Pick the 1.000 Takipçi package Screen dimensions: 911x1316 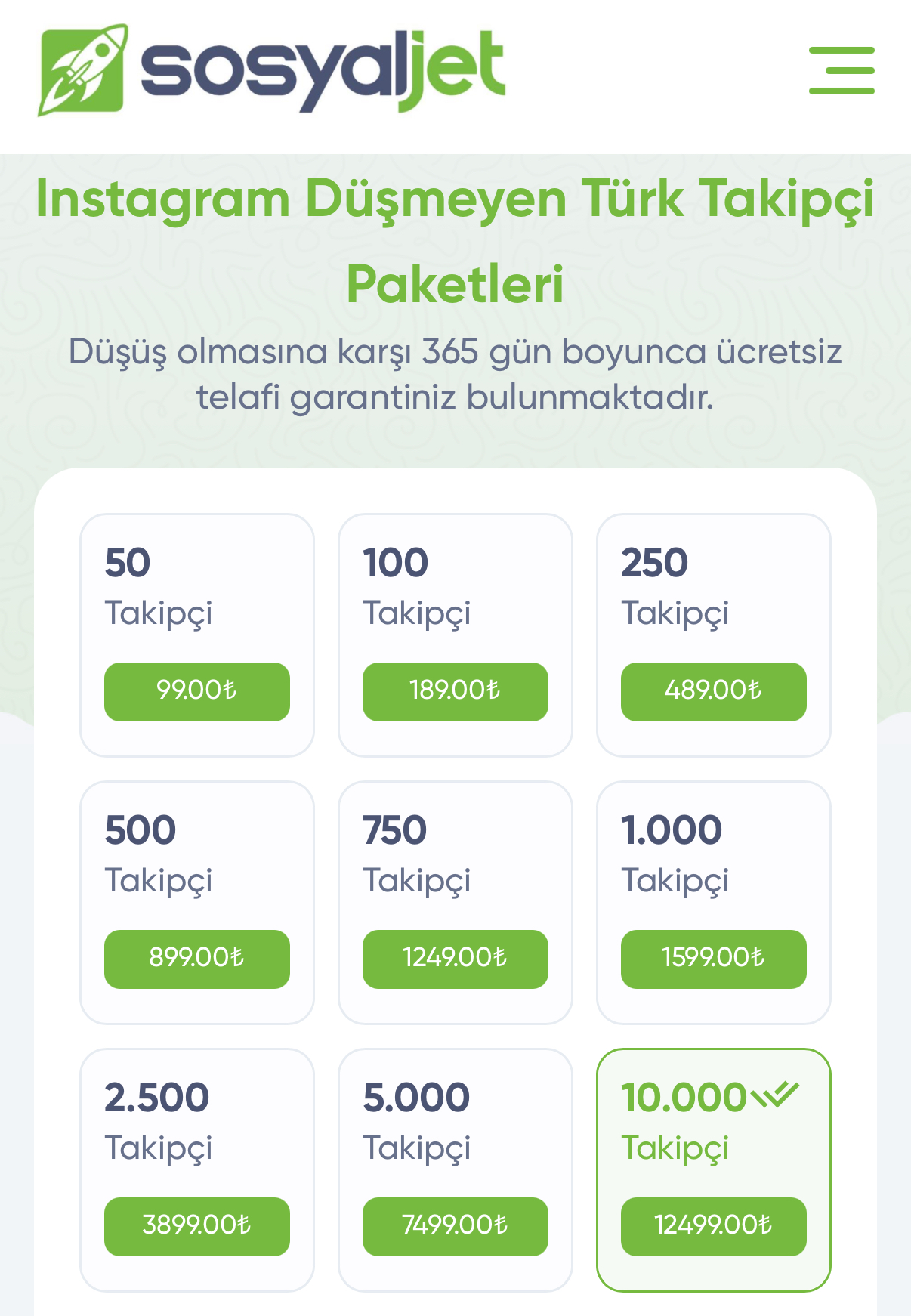coord(713,902)
